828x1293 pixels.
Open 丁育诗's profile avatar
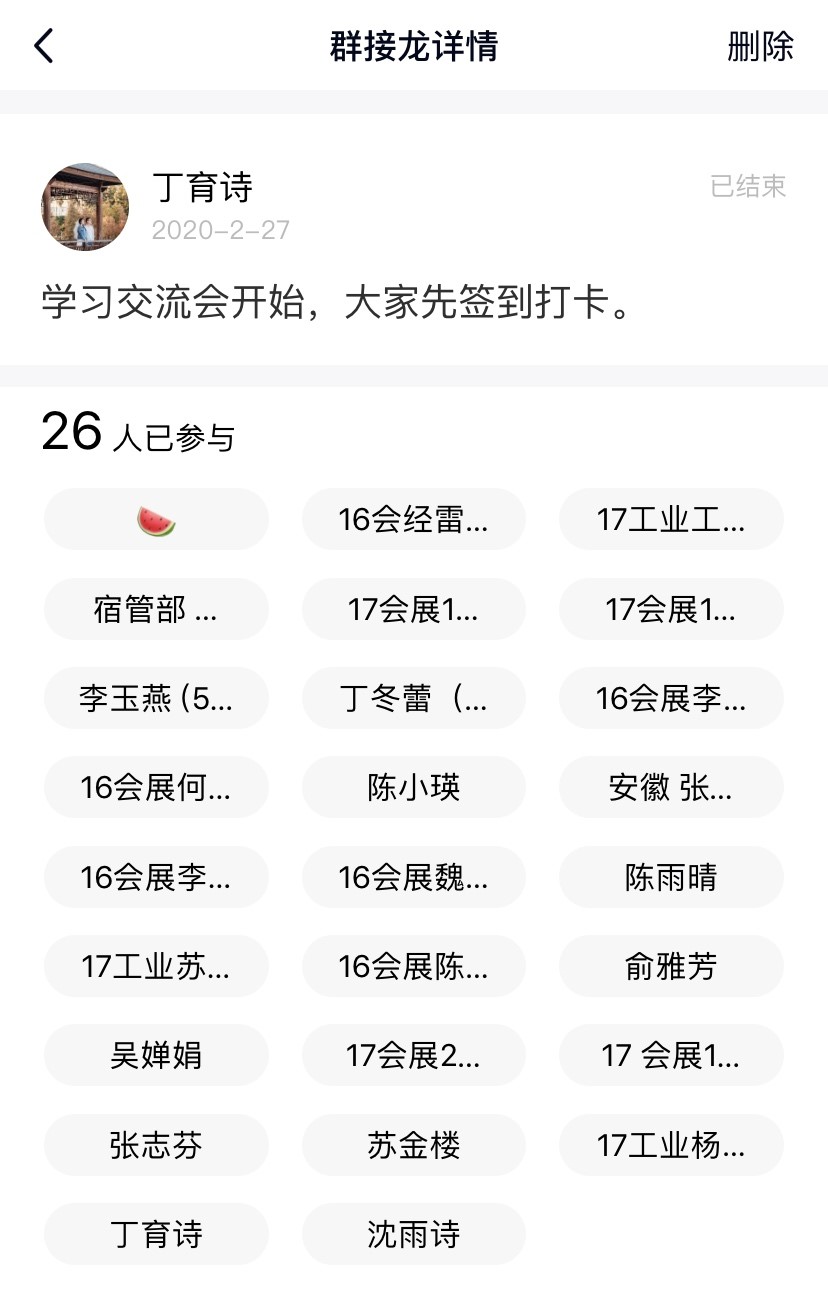click(x=85, y=207)
